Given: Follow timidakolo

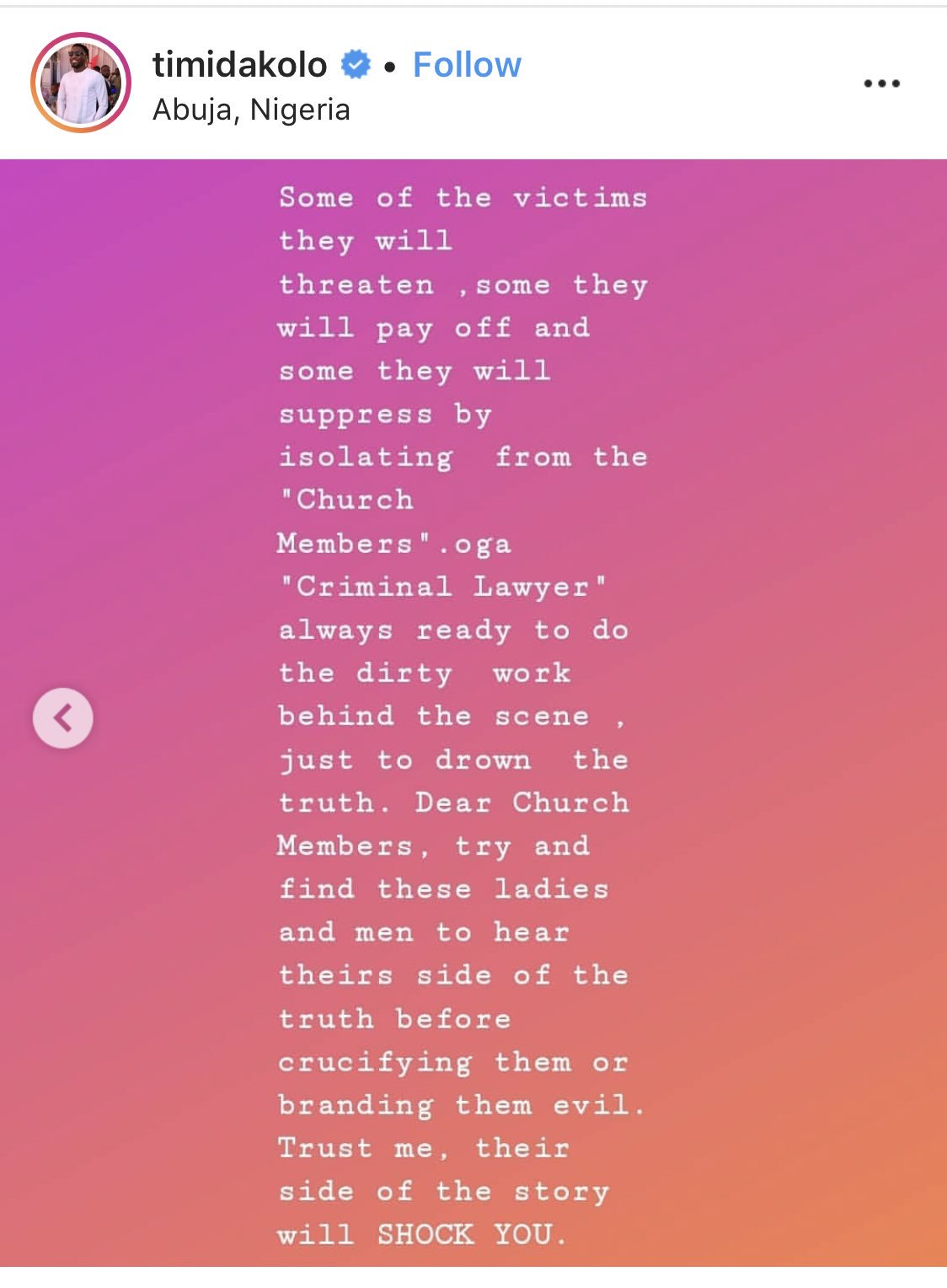Looking at the screenshot, I should pyautogui.click(x=467, y=65).
